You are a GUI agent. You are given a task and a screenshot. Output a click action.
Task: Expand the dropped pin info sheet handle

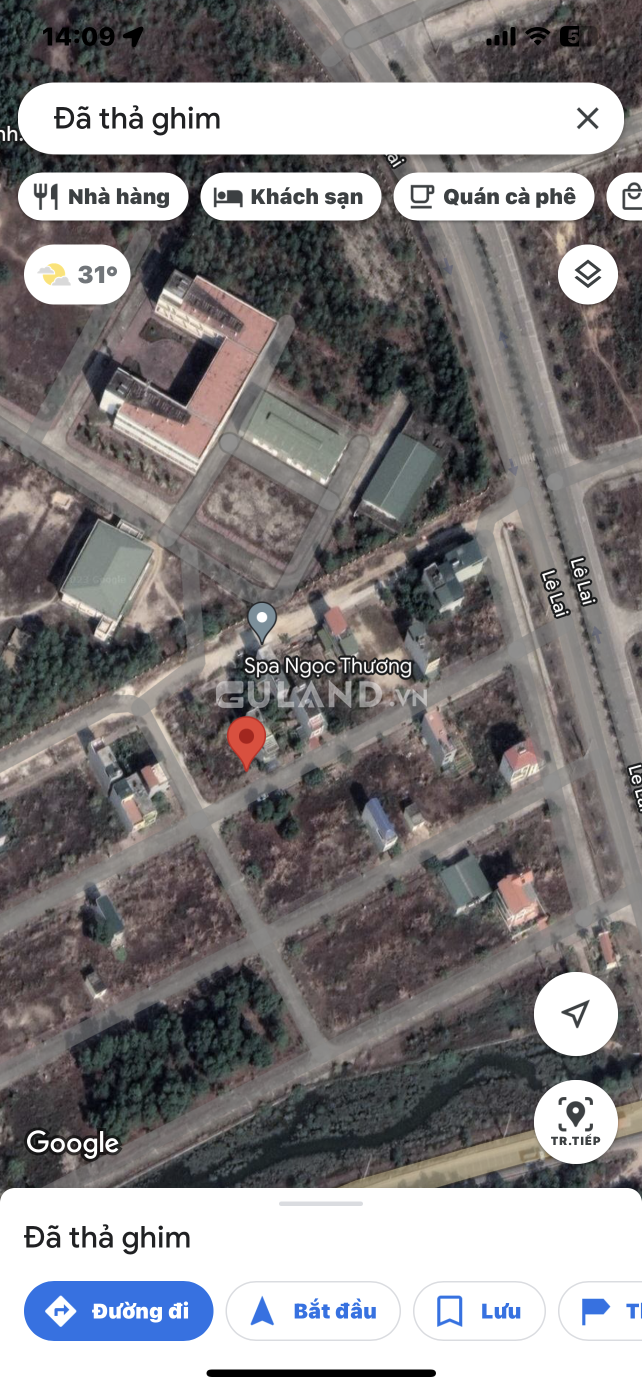point(320,1203)
